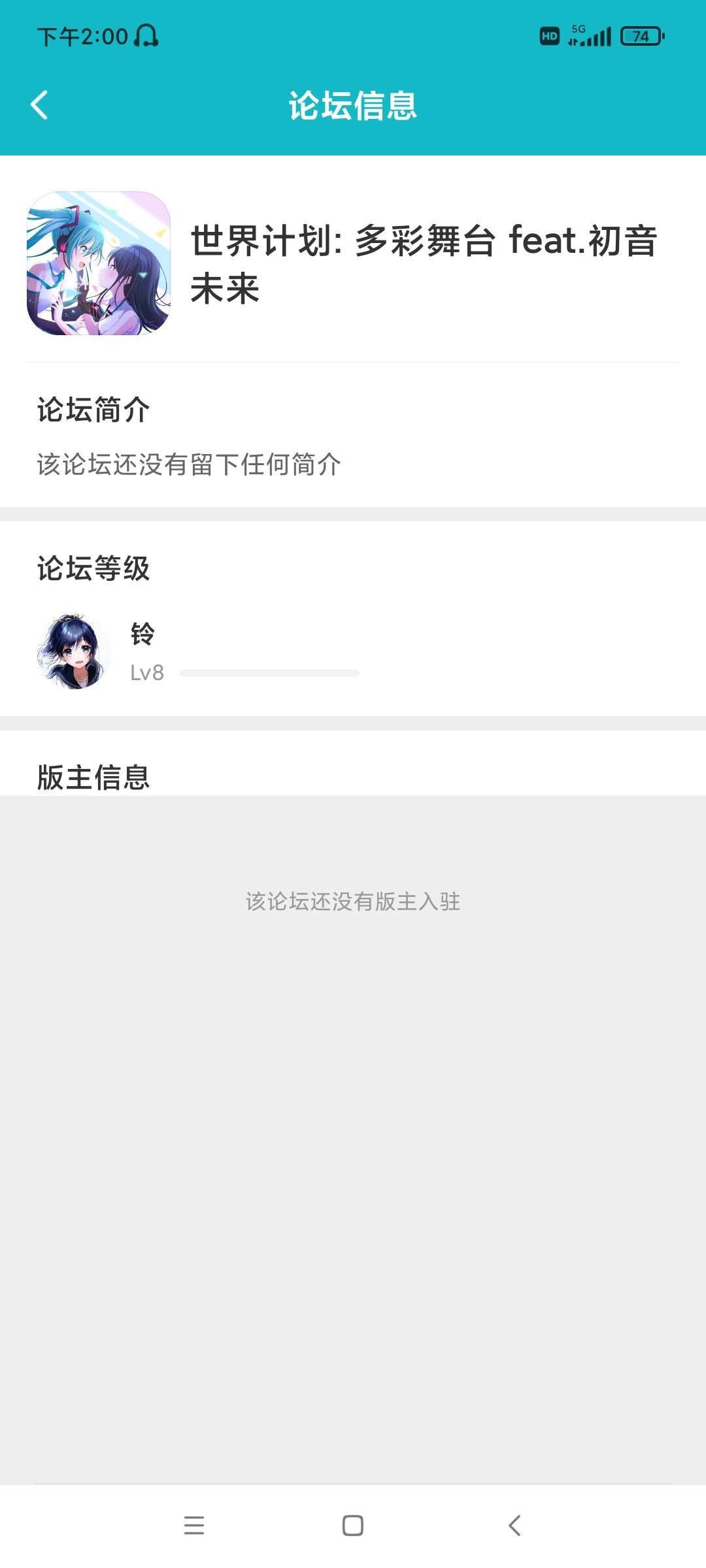Viewport: 706px width, 1568px height.
Task: Open the 世界计划 forum game icon
Action: coord(99,263)
